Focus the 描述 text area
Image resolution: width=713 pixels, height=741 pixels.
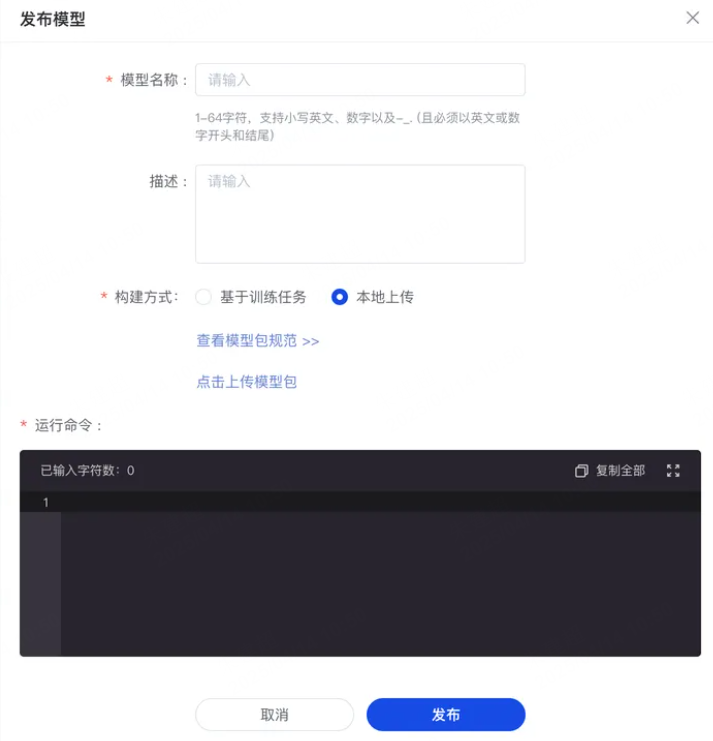pos(360,214)
